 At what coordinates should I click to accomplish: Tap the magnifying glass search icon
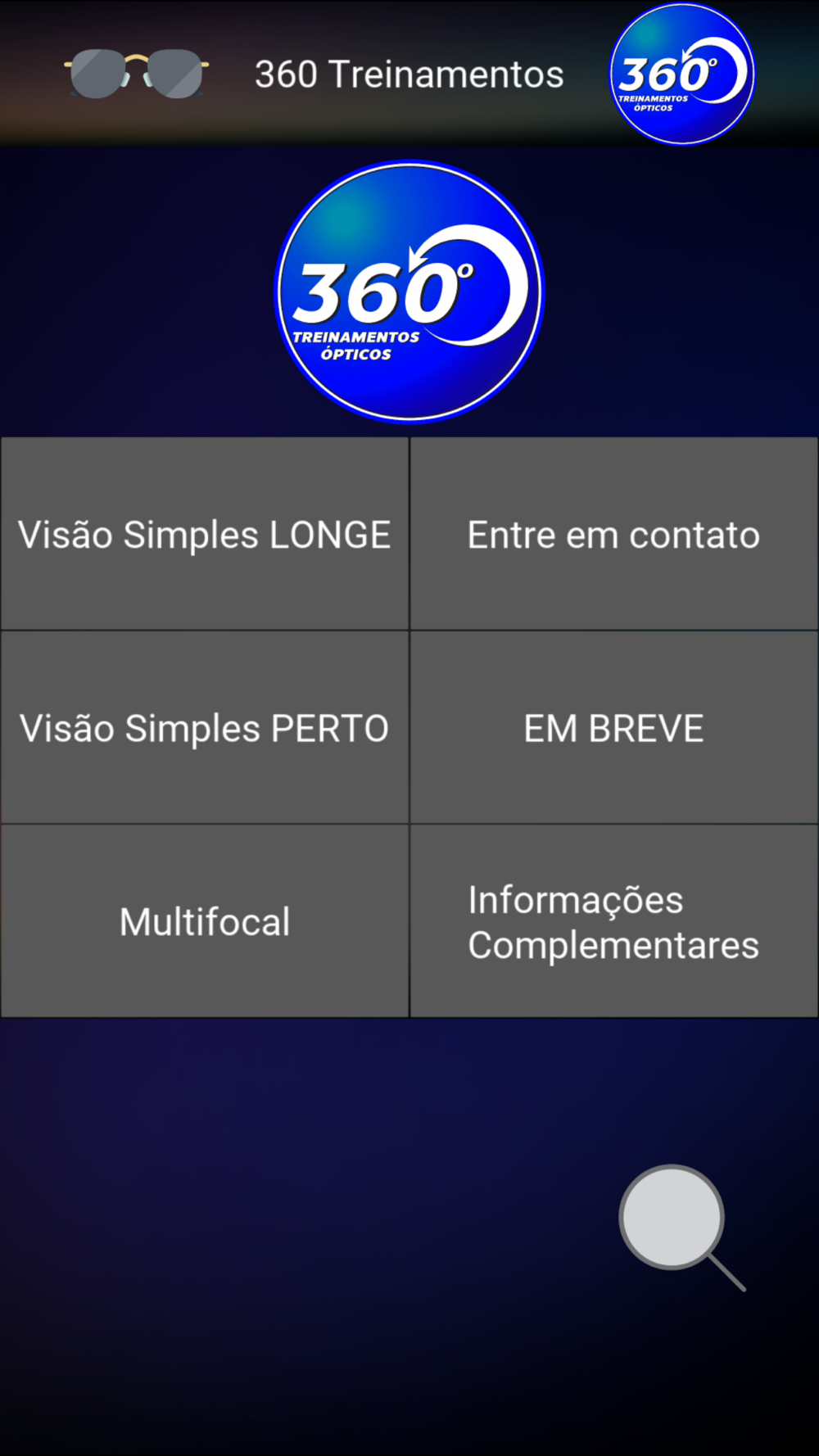pyautogui.click(x=681, y=1227)
